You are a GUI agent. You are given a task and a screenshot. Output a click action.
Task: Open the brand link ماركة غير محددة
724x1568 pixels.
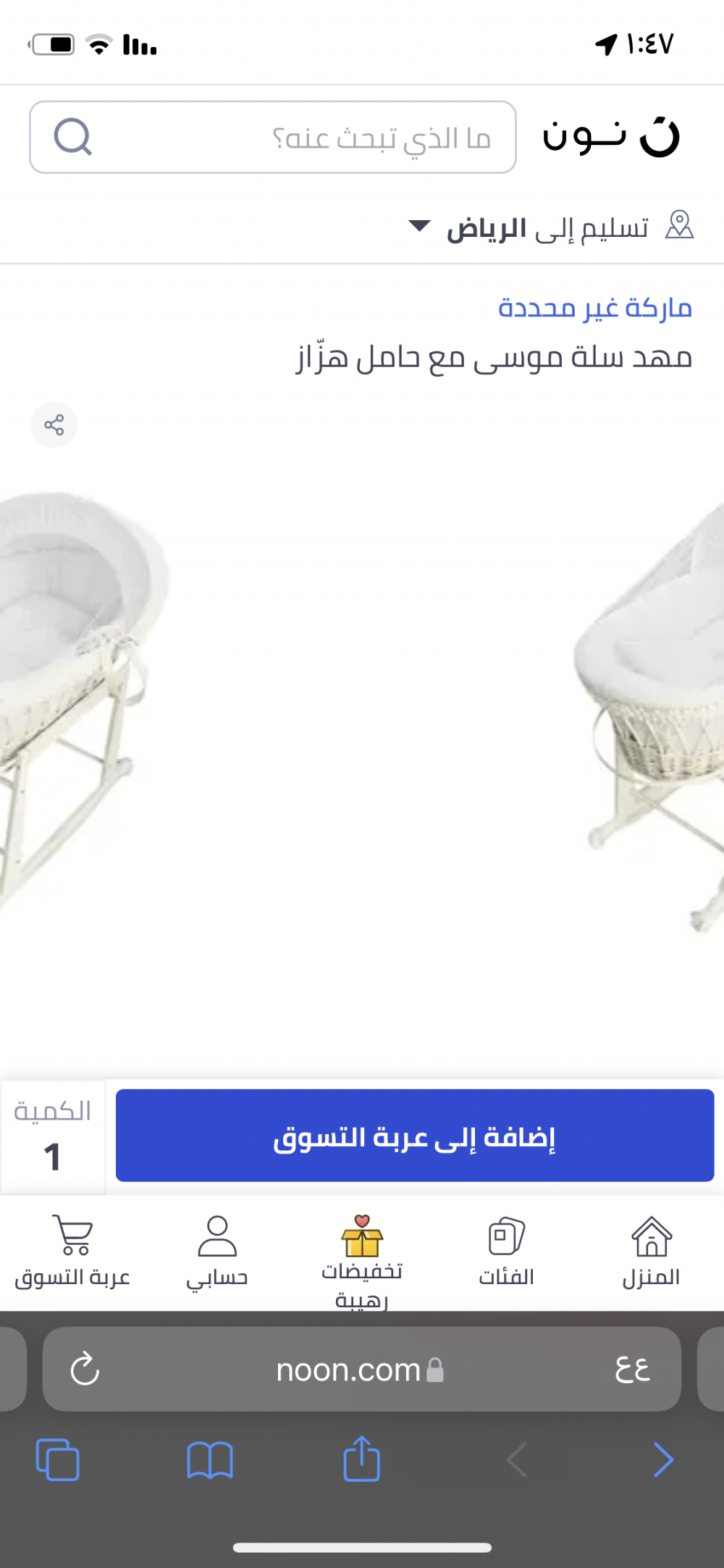[x=594, y=308]
